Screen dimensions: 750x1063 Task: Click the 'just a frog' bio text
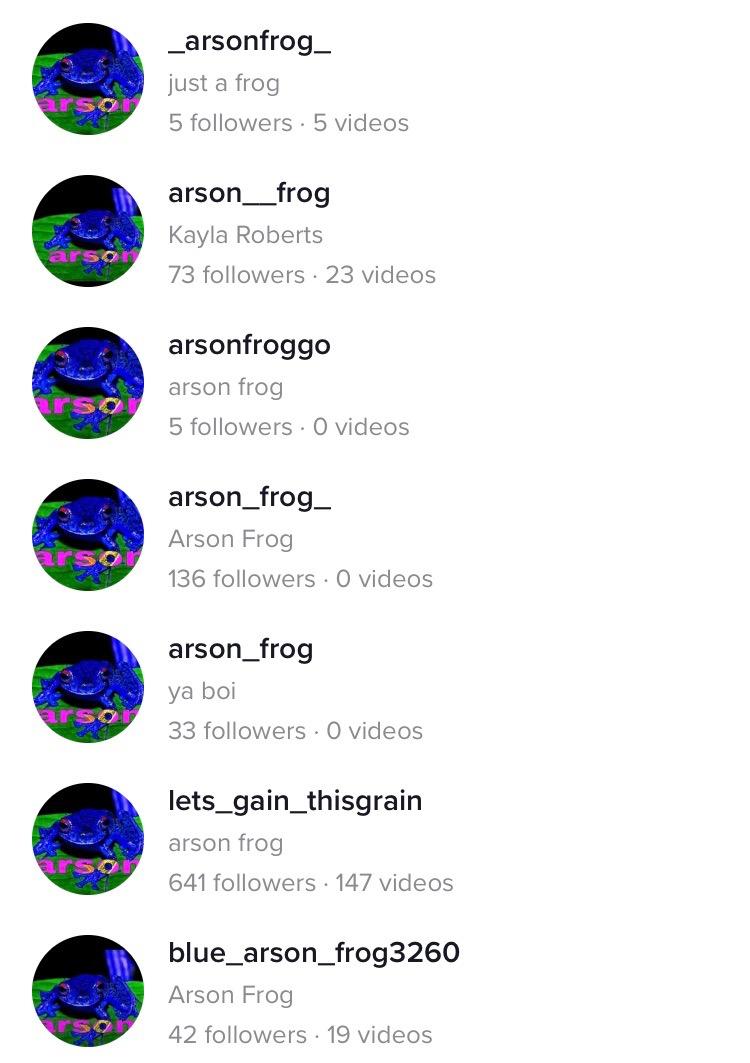pyautogui.click(x=221, y=83)
